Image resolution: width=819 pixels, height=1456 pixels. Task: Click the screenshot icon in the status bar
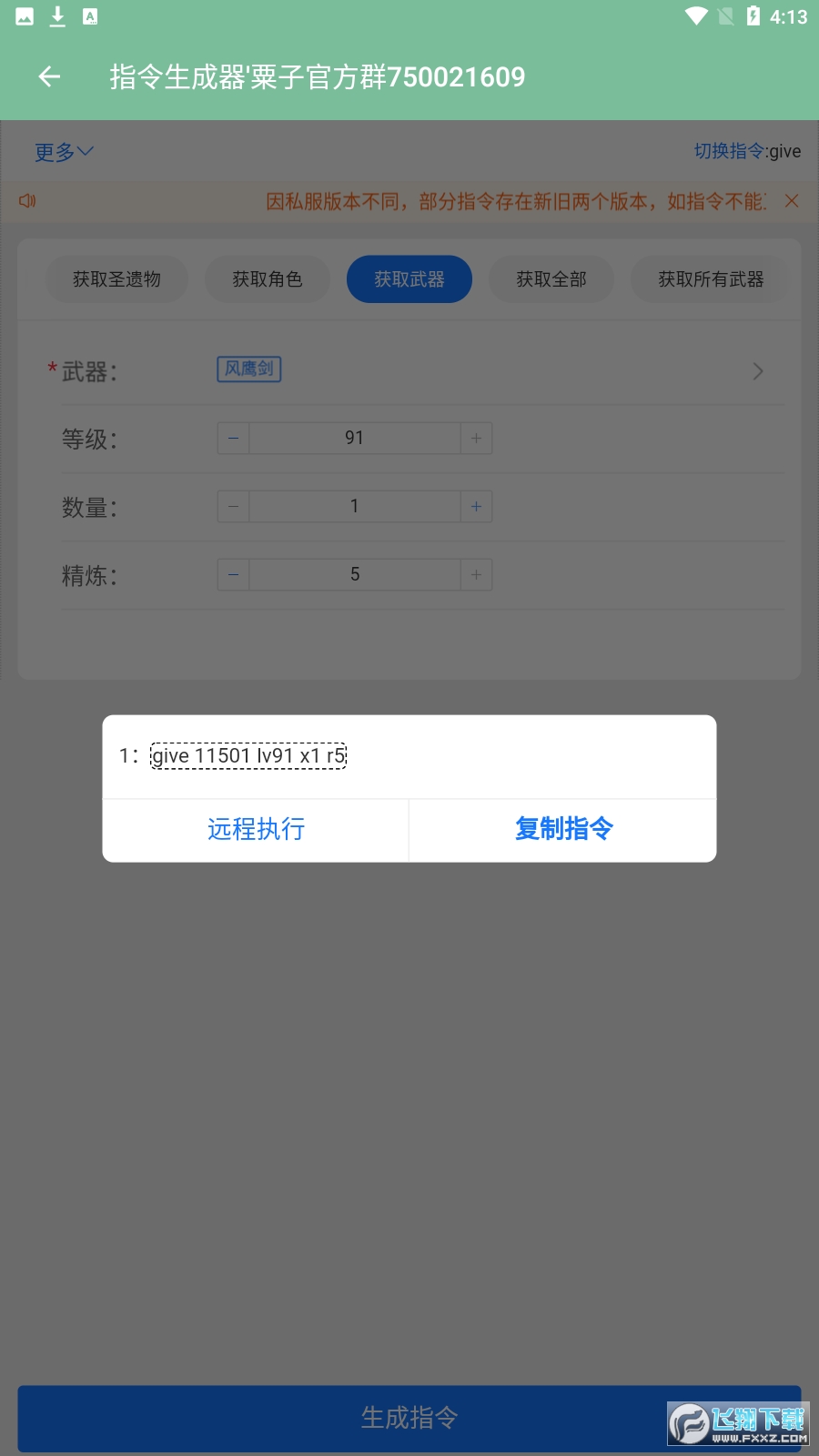(x=89, y=15)
